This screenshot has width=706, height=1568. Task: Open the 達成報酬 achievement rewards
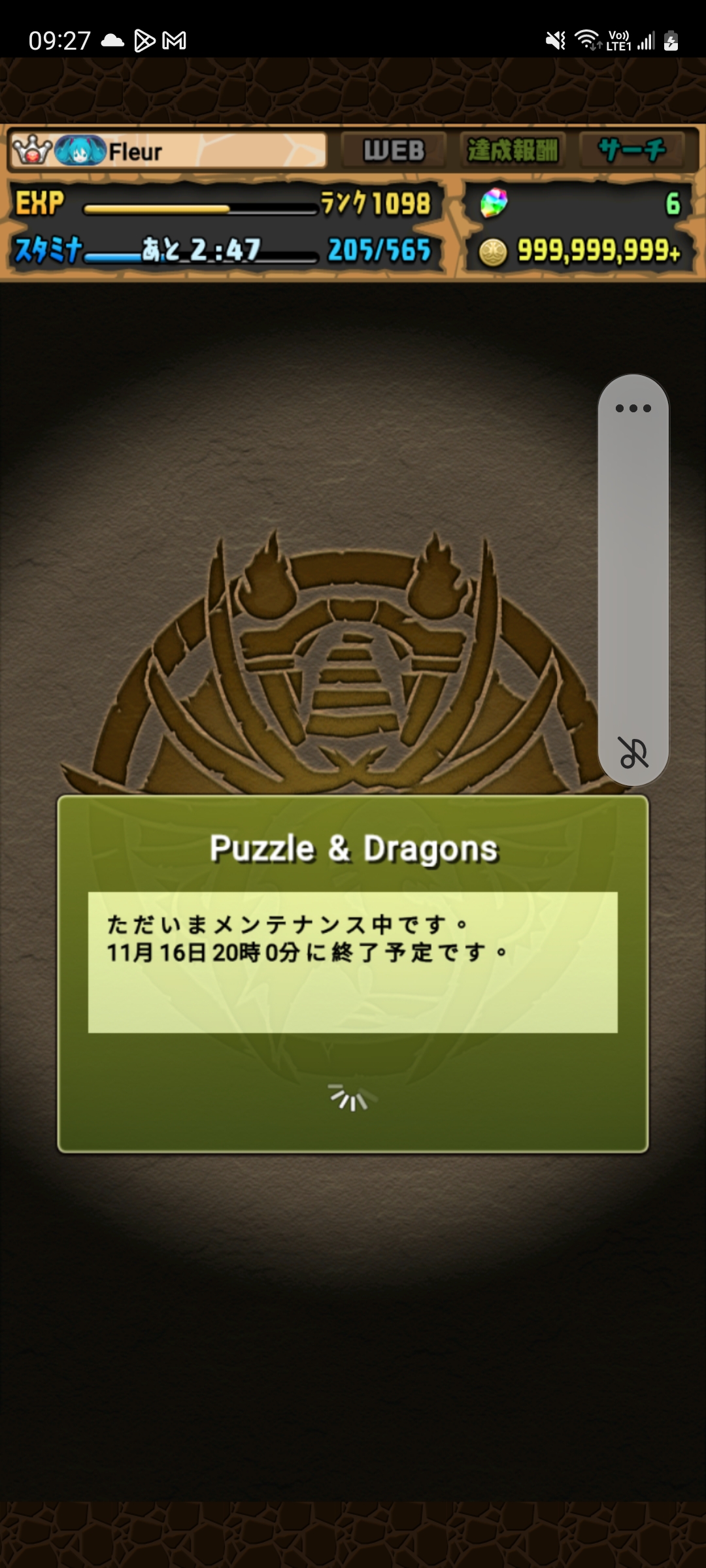click(512, 151)
